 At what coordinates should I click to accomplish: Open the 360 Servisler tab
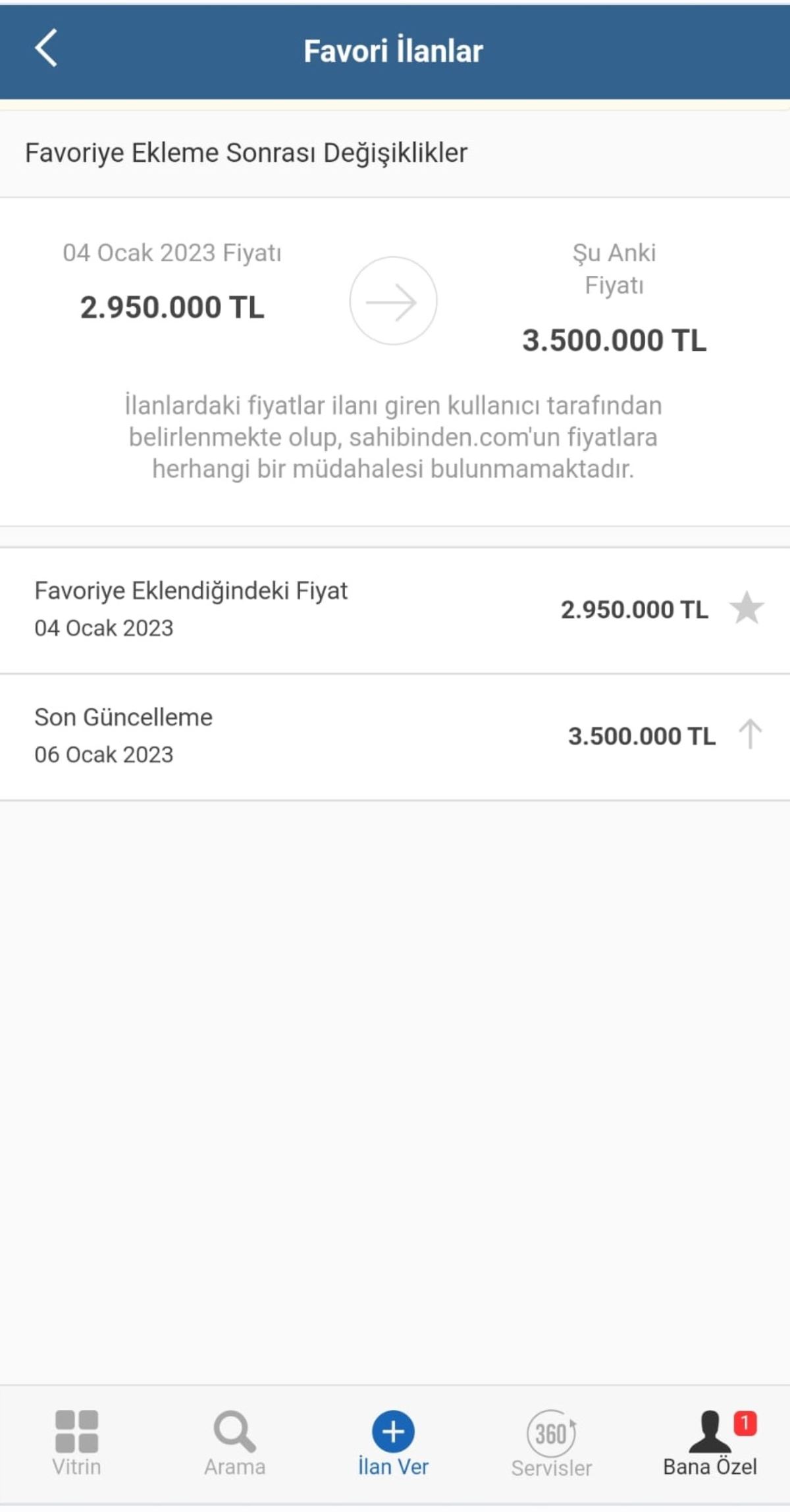pos(552,1442)
